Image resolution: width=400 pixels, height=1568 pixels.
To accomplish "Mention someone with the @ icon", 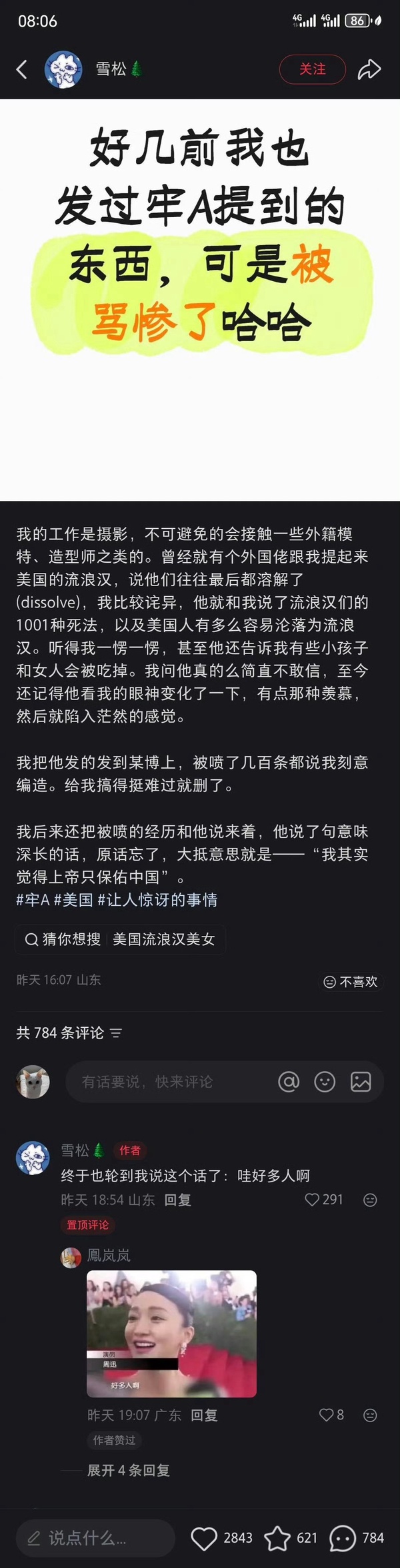I will tap(289, 1082).
